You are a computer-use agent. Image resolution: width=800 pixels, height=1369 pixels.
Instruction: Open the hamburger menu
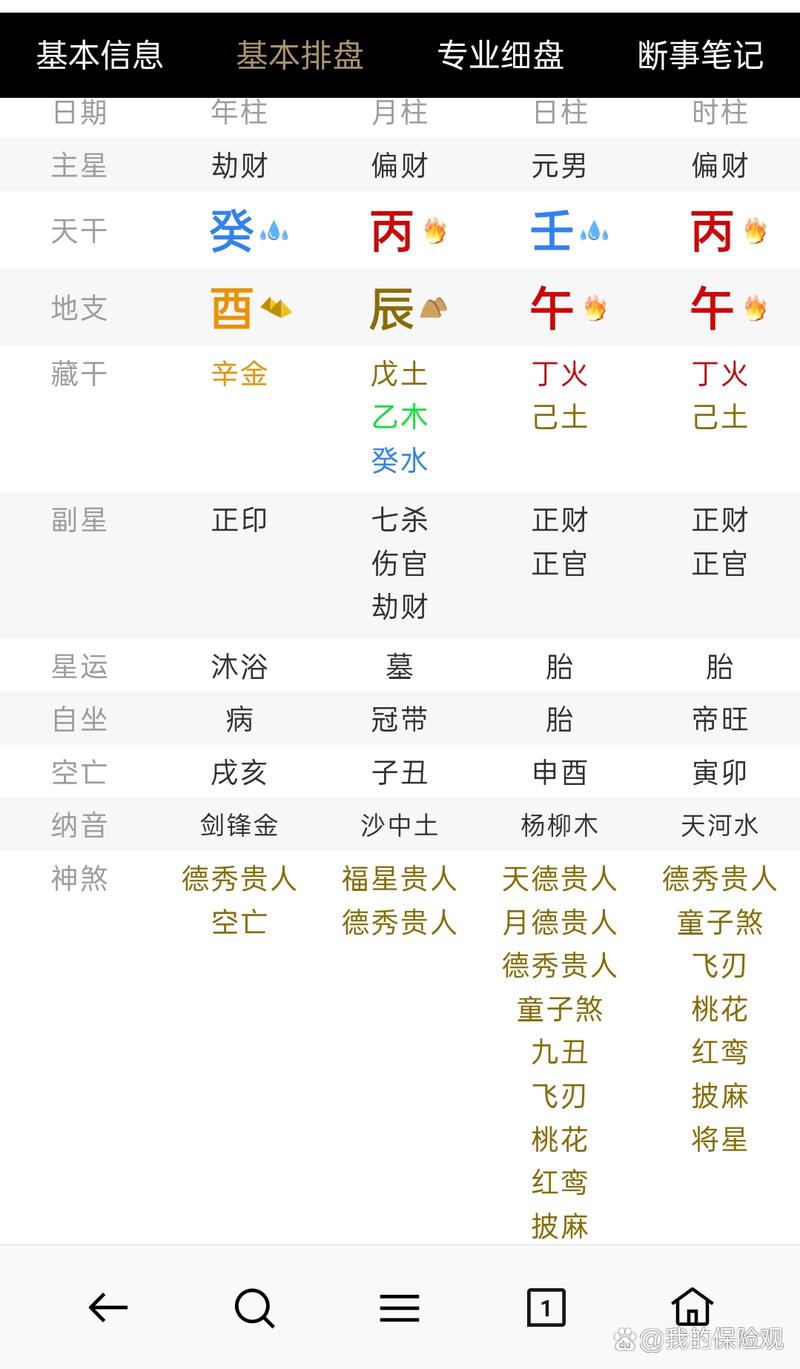[399, 1307]
